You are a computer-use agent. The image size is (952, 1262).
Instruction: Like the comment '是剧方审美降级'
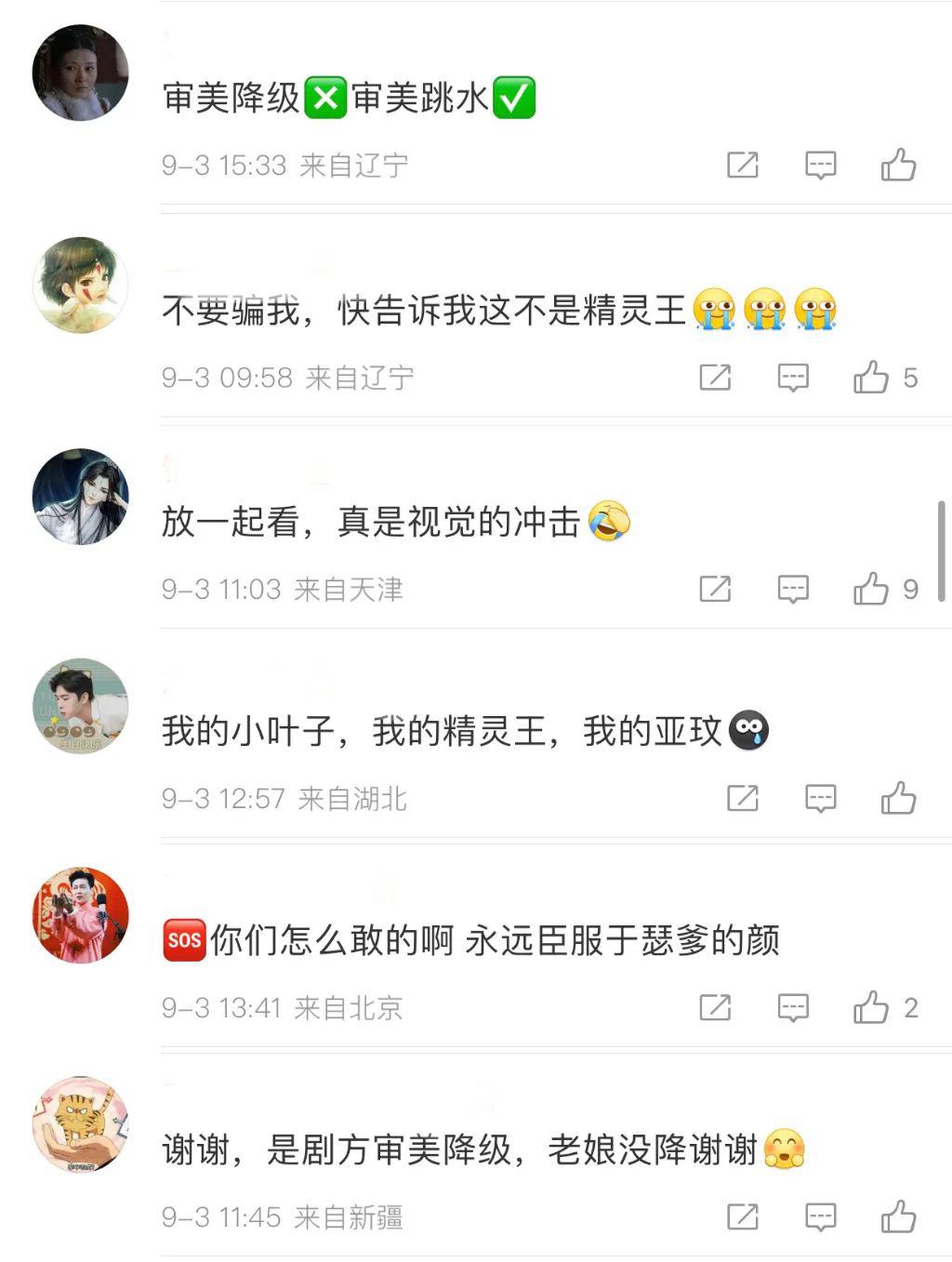tap(898, 1216)
